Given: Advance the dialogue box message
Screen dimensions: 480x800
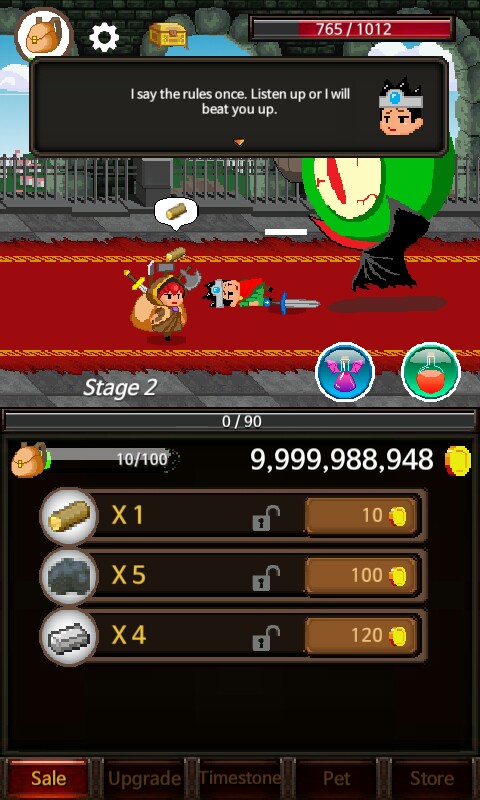Looking at the screenshot, I should tap(239, 106).
